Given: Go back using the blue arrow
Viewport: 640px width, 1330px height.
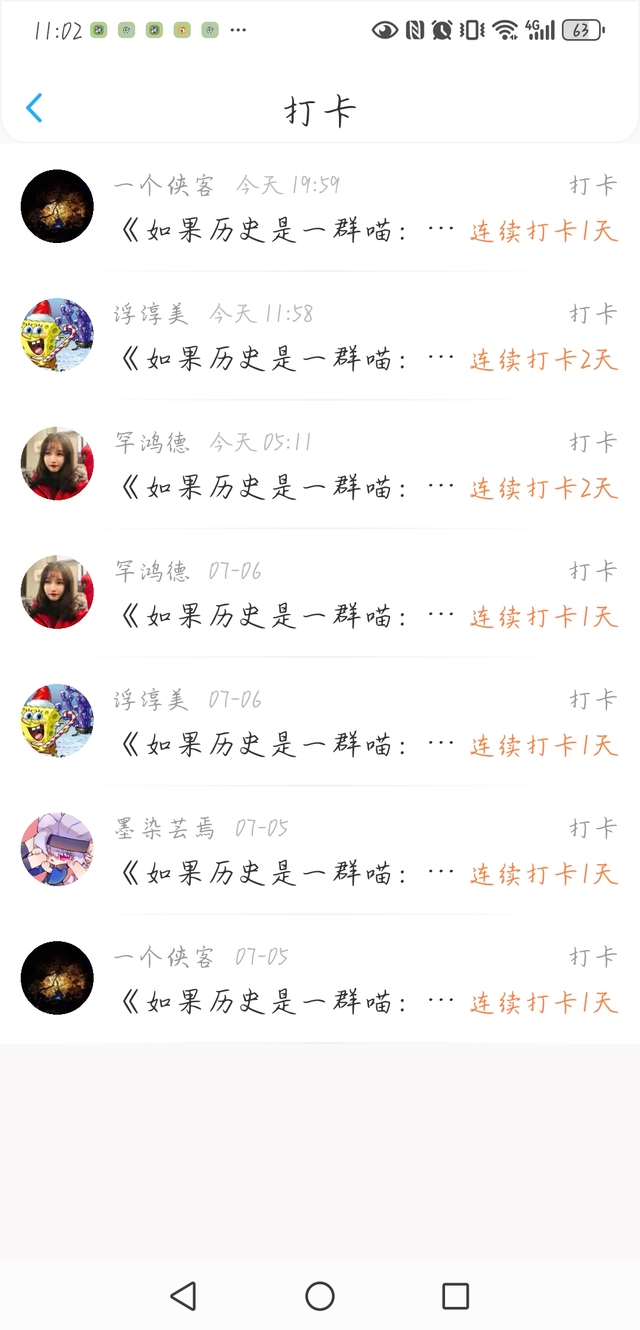Looking at the screenshot, I should click(34, 108).
